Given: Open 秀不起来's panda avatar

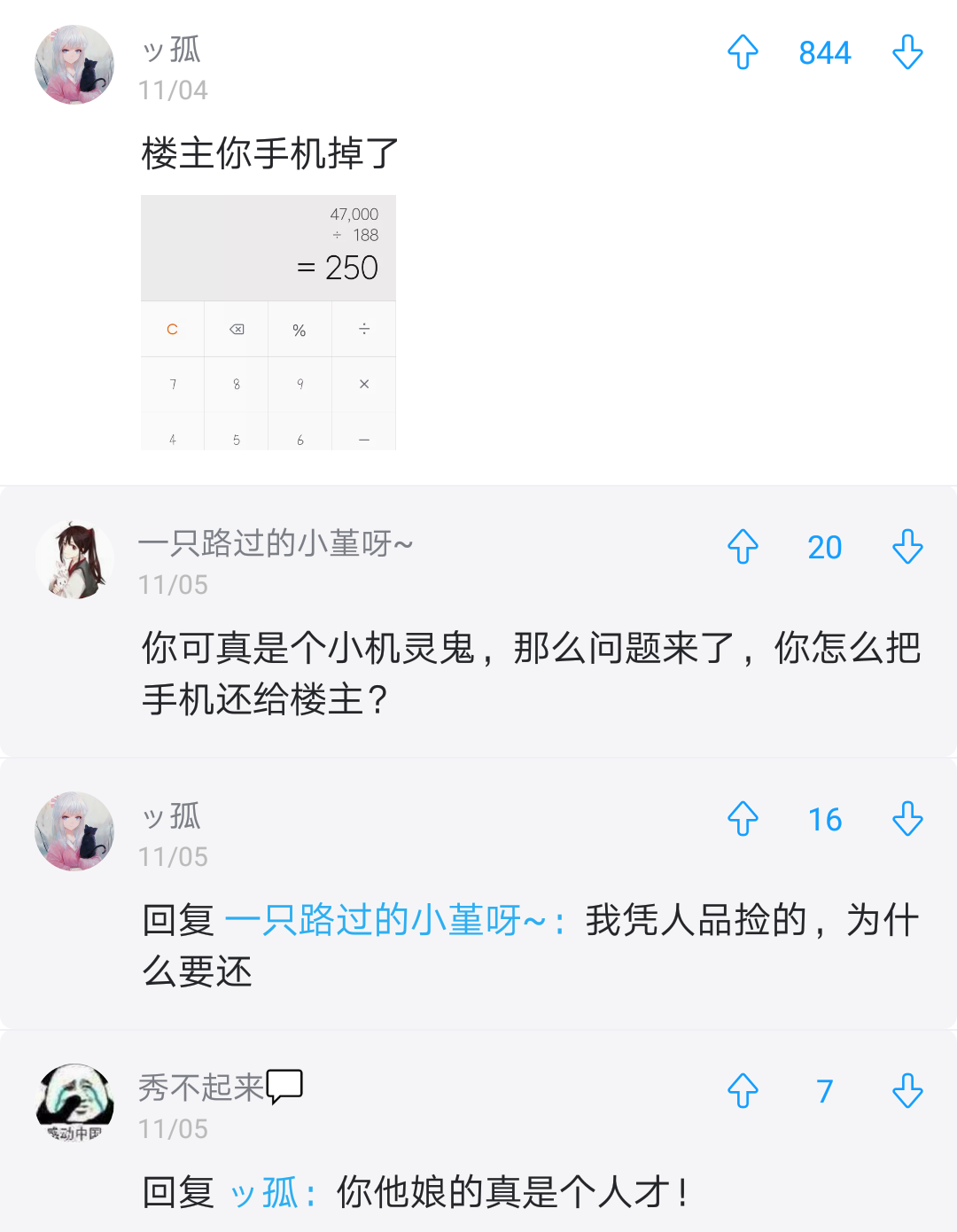Looking at the screenshot, I should pos(74,1103).
